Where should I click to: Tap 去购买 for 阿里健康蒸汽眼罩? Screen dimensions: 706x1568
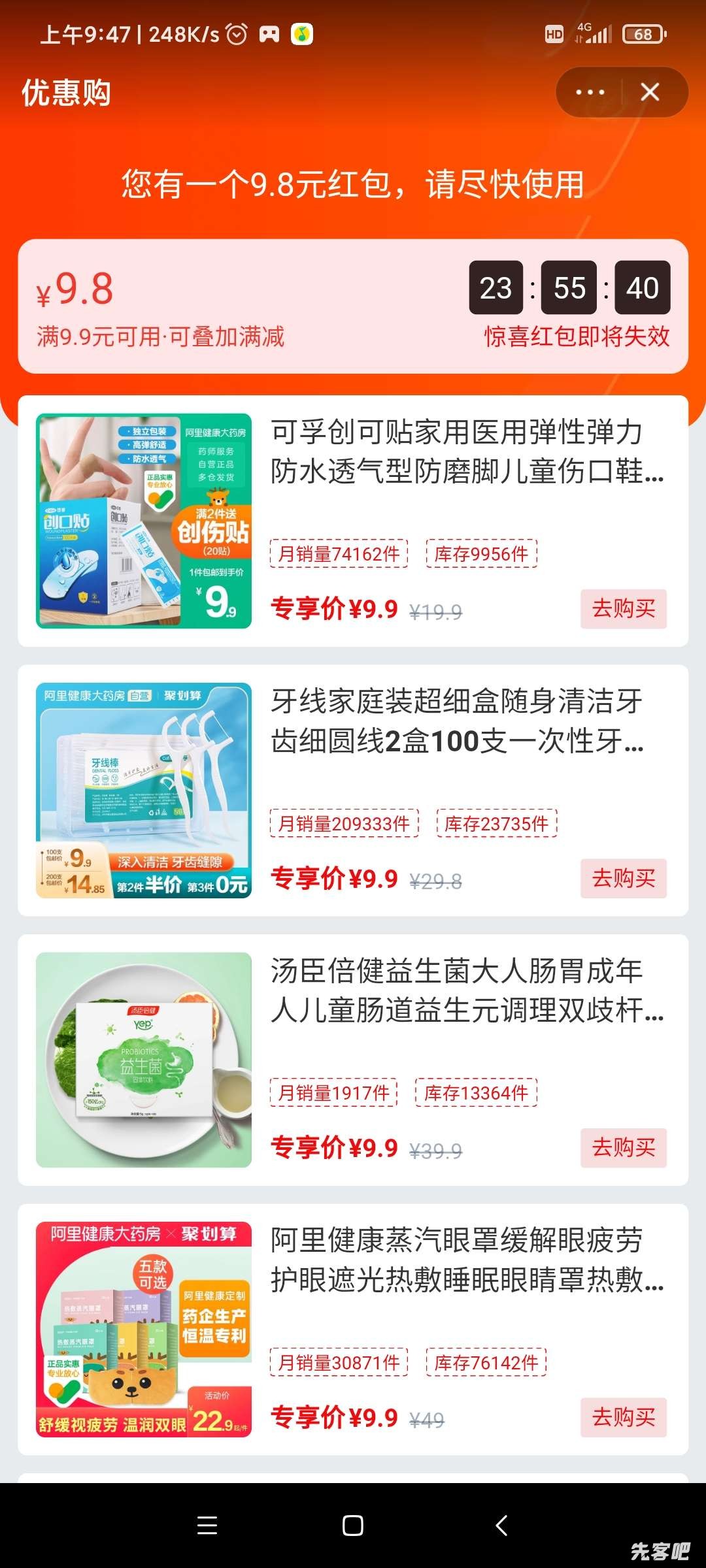[623, 1417]
